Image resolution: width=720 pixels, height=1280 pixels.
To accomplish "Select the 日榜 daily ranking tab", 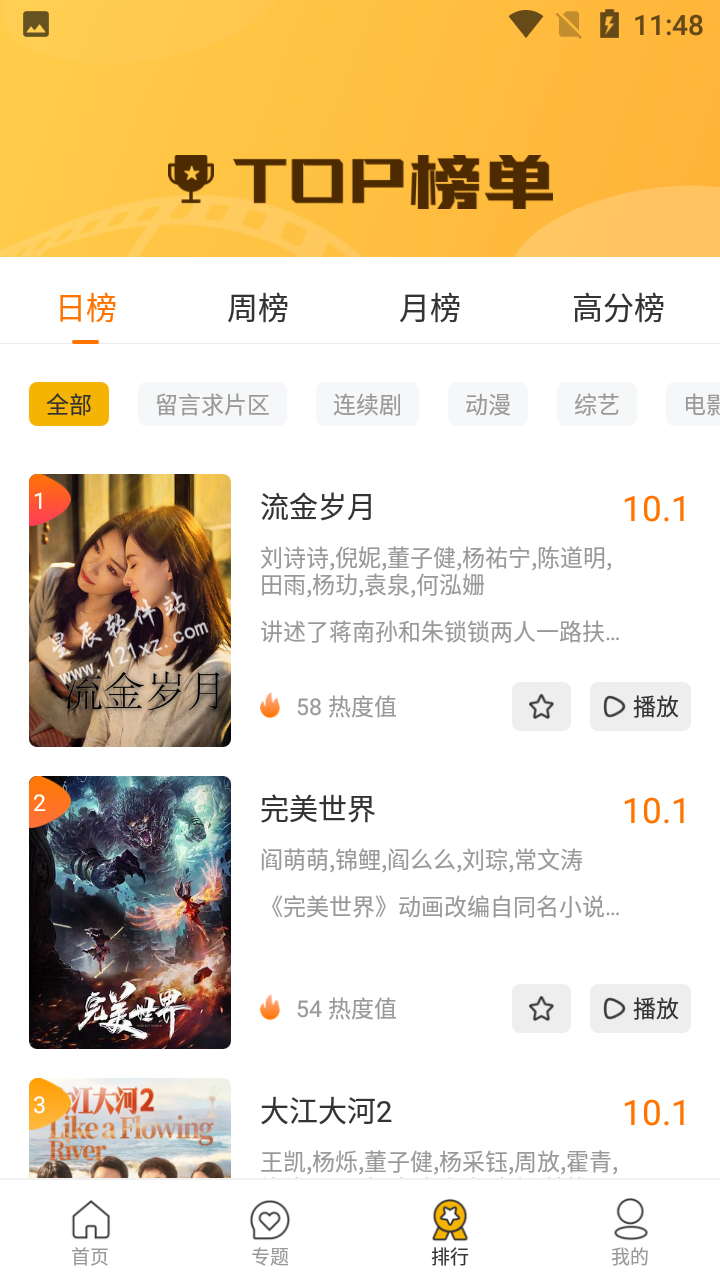I will (x=86, y=308).
